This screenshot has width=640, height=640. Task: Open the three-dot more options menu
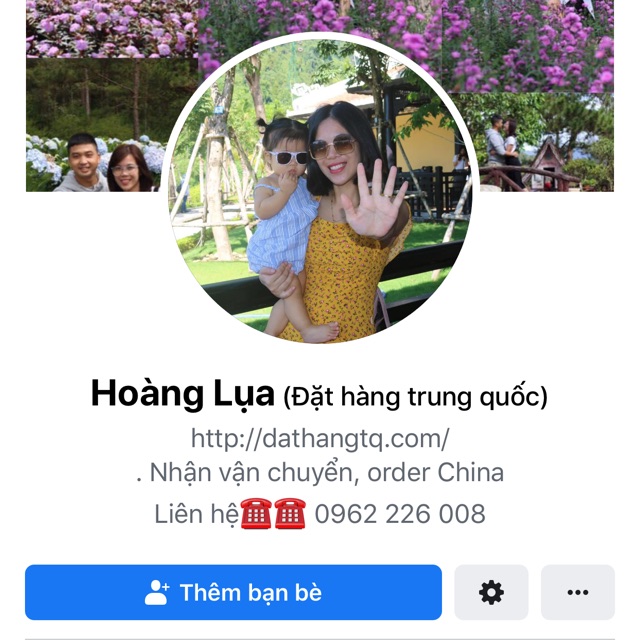pyautogui.click(x=577, y=592)
